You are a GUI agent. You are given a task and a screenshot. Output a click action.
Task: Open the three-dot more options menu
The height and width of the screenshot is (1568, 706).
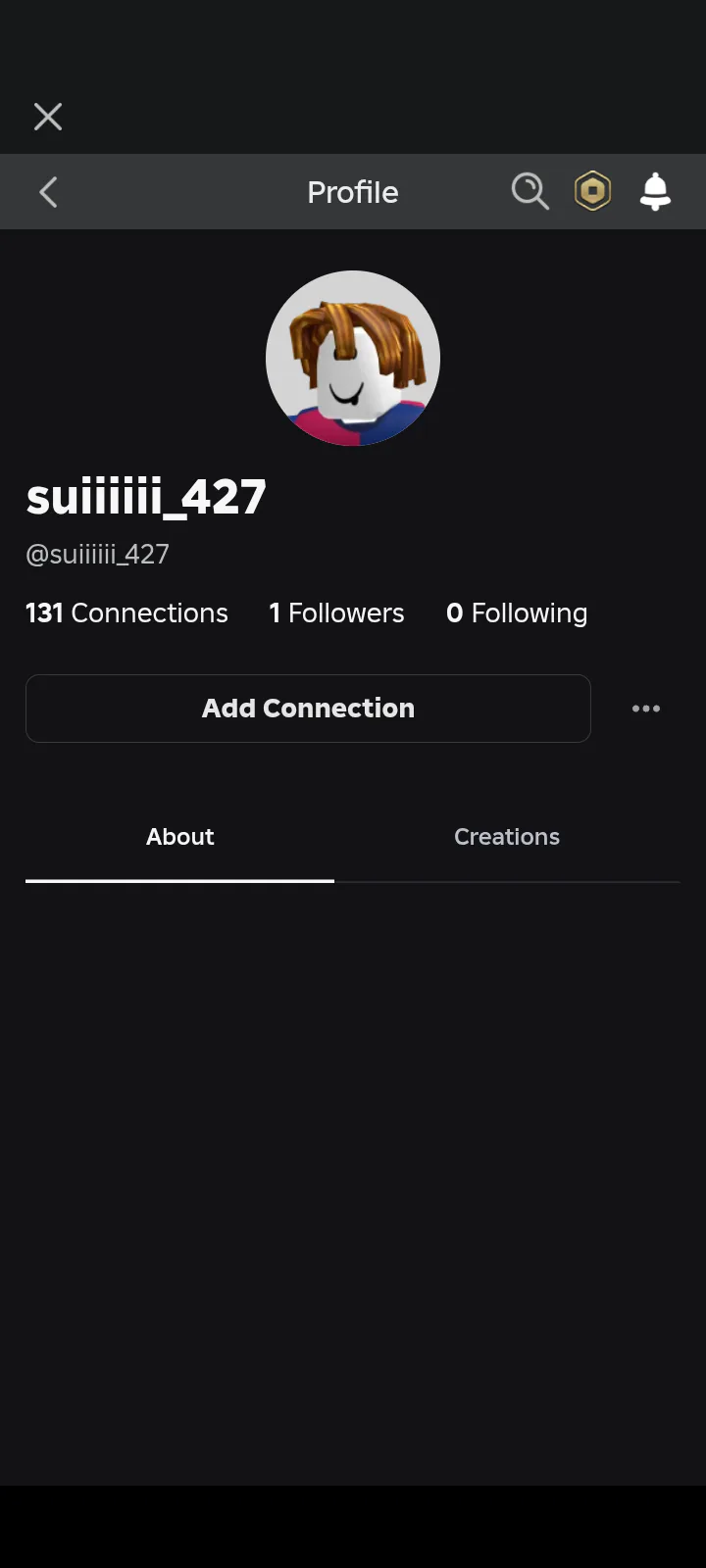[646, 709]
